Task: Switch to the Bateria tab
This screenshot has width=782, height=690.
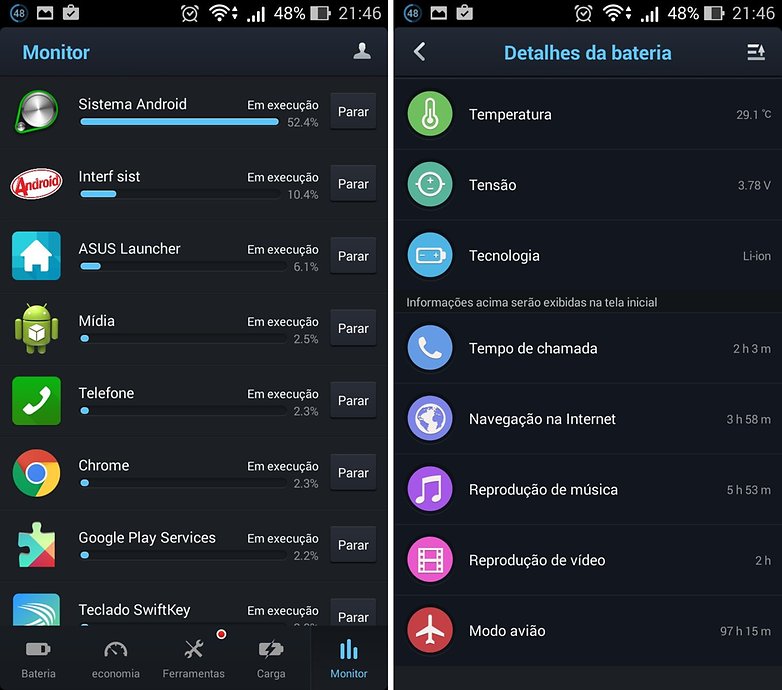Action: pos(39,658)
